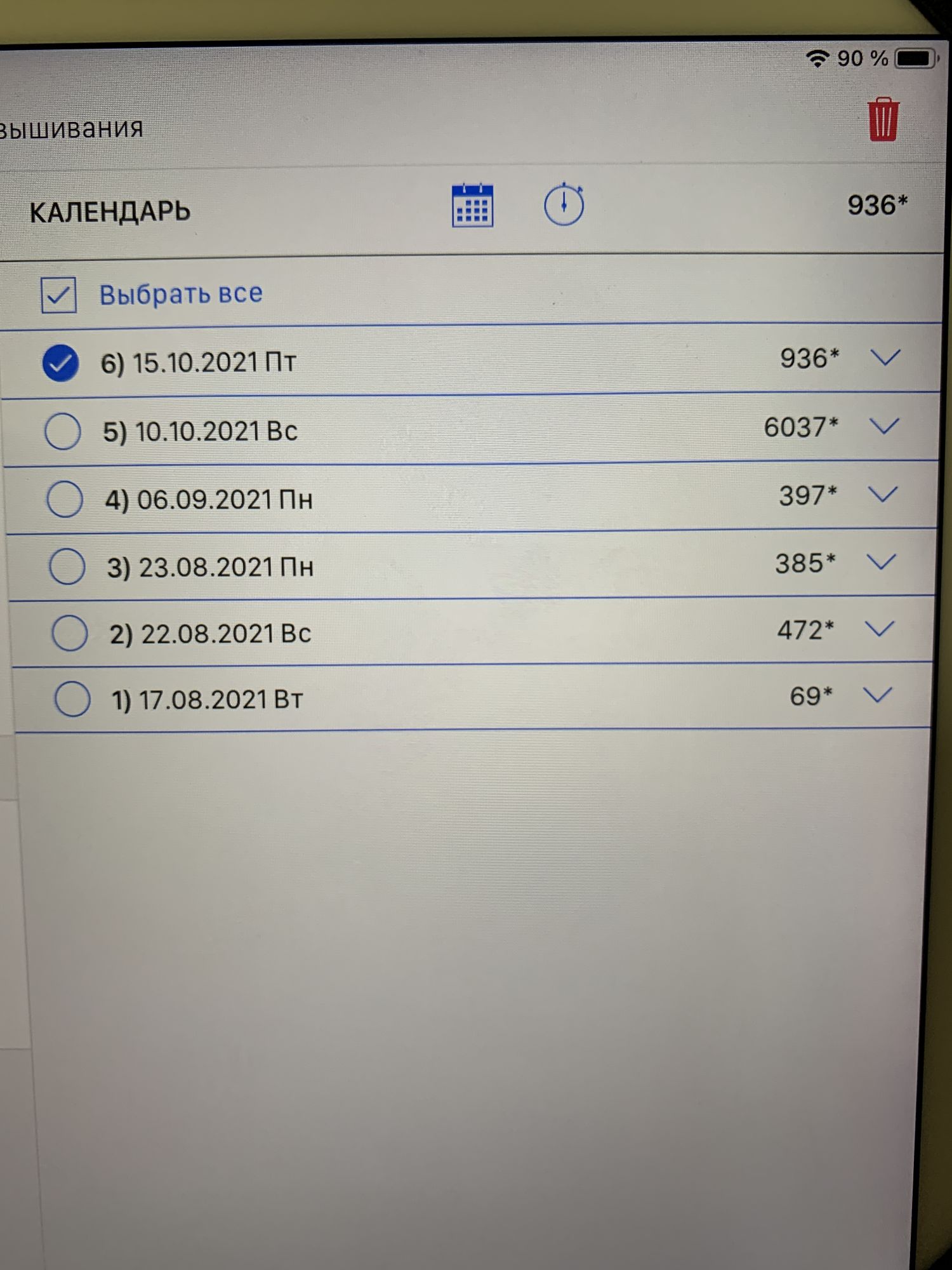Viewport: 952px width, 1270px height.
Task: Expand the 17.08.2021 row chevron
Action: click(x=878, y=695)
